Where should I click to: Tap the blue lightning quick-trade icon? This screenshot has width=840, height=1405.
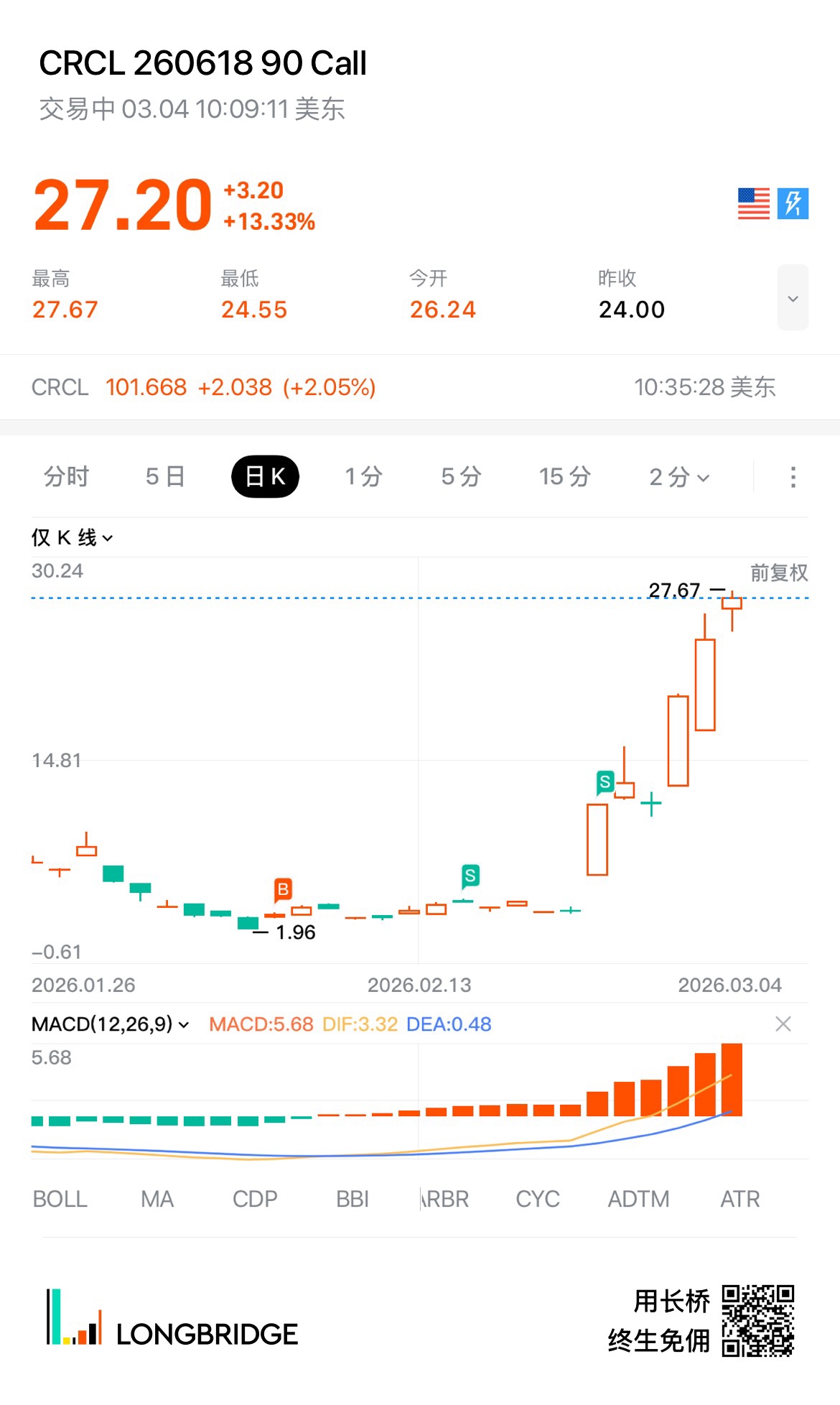tap(793, 203)
